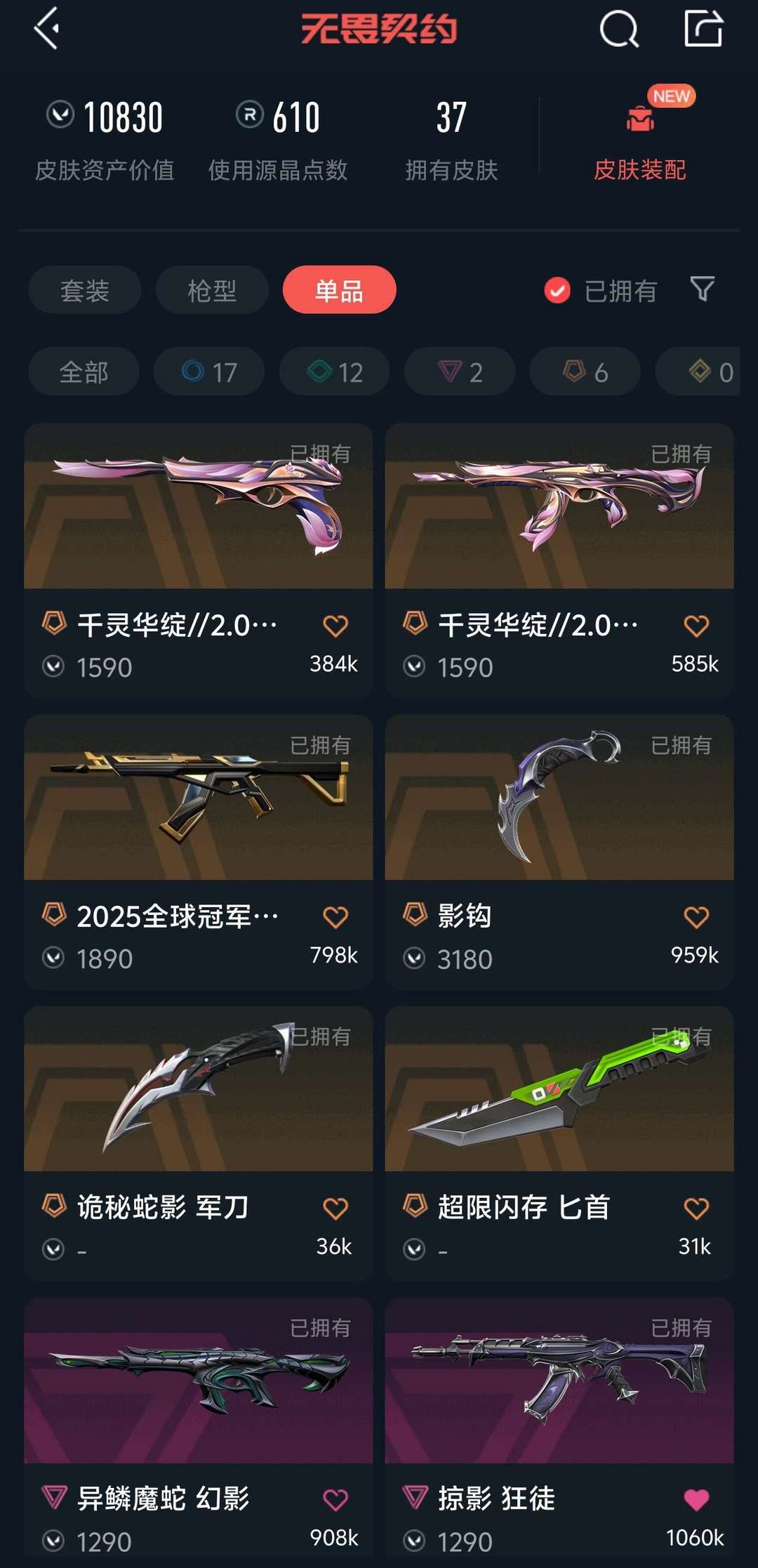Unfavorite the 掠影 狂徒 skin

tap(696, 1500)
